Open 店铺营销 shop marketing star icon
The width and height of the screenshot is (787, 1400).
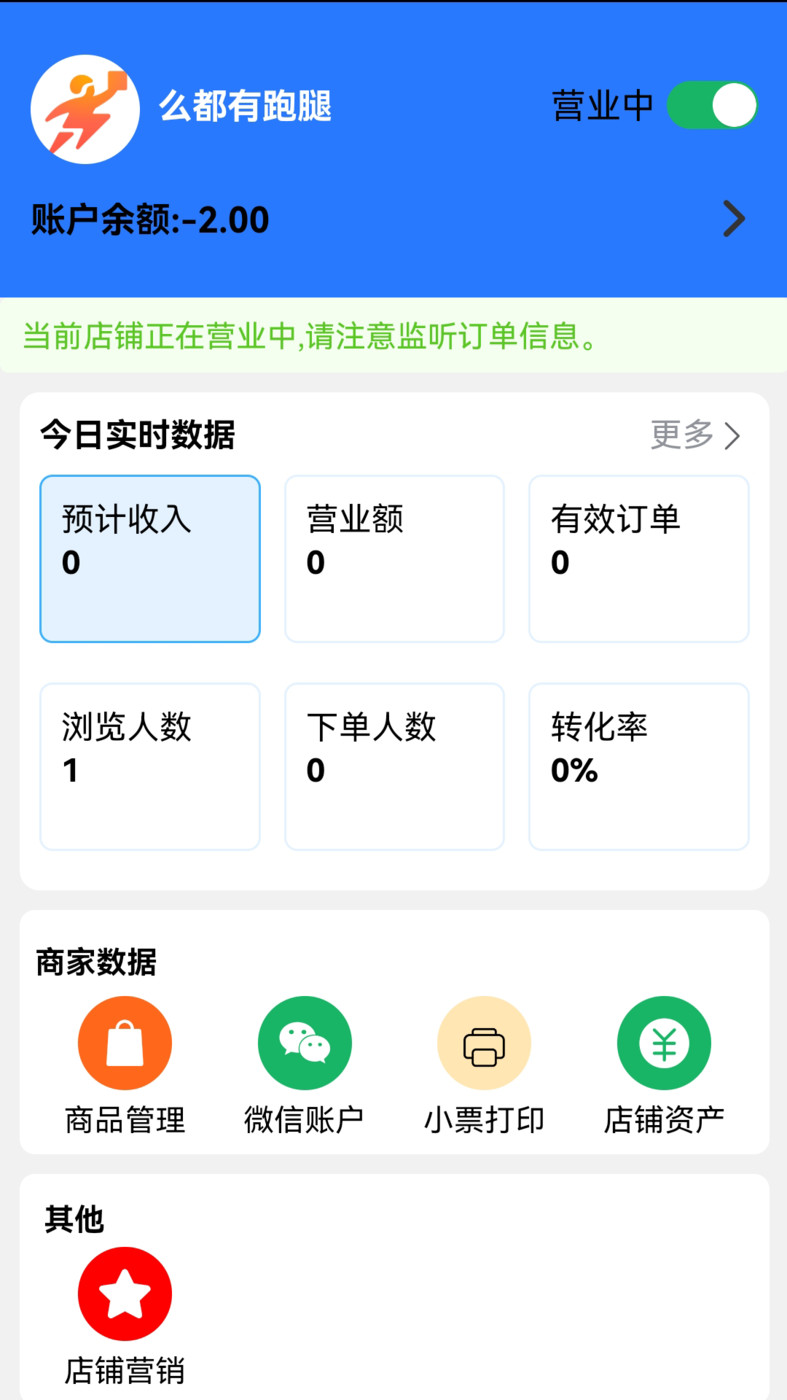click(x=124, y=1292)
